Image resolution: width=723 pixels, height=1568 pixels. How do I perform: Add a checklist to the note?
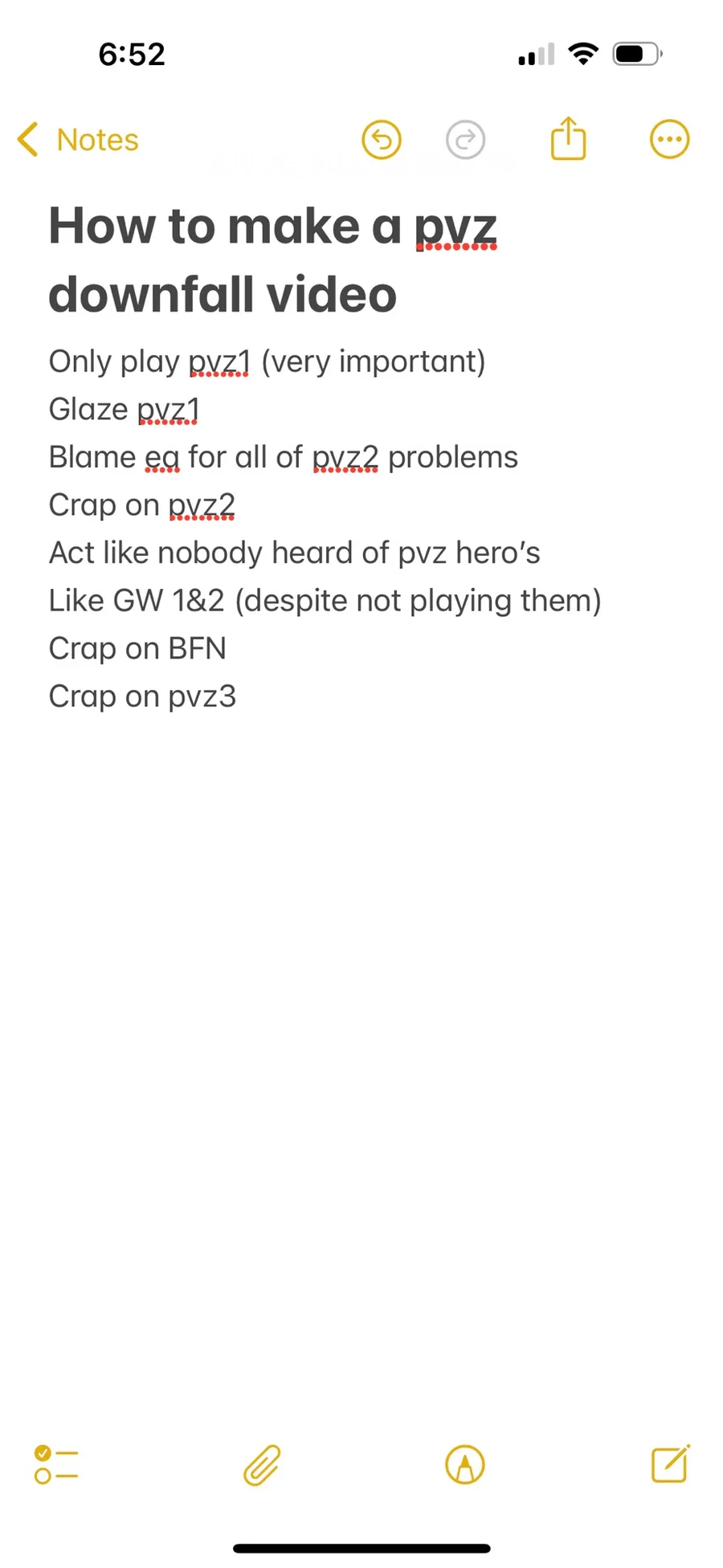point(56,1464)
